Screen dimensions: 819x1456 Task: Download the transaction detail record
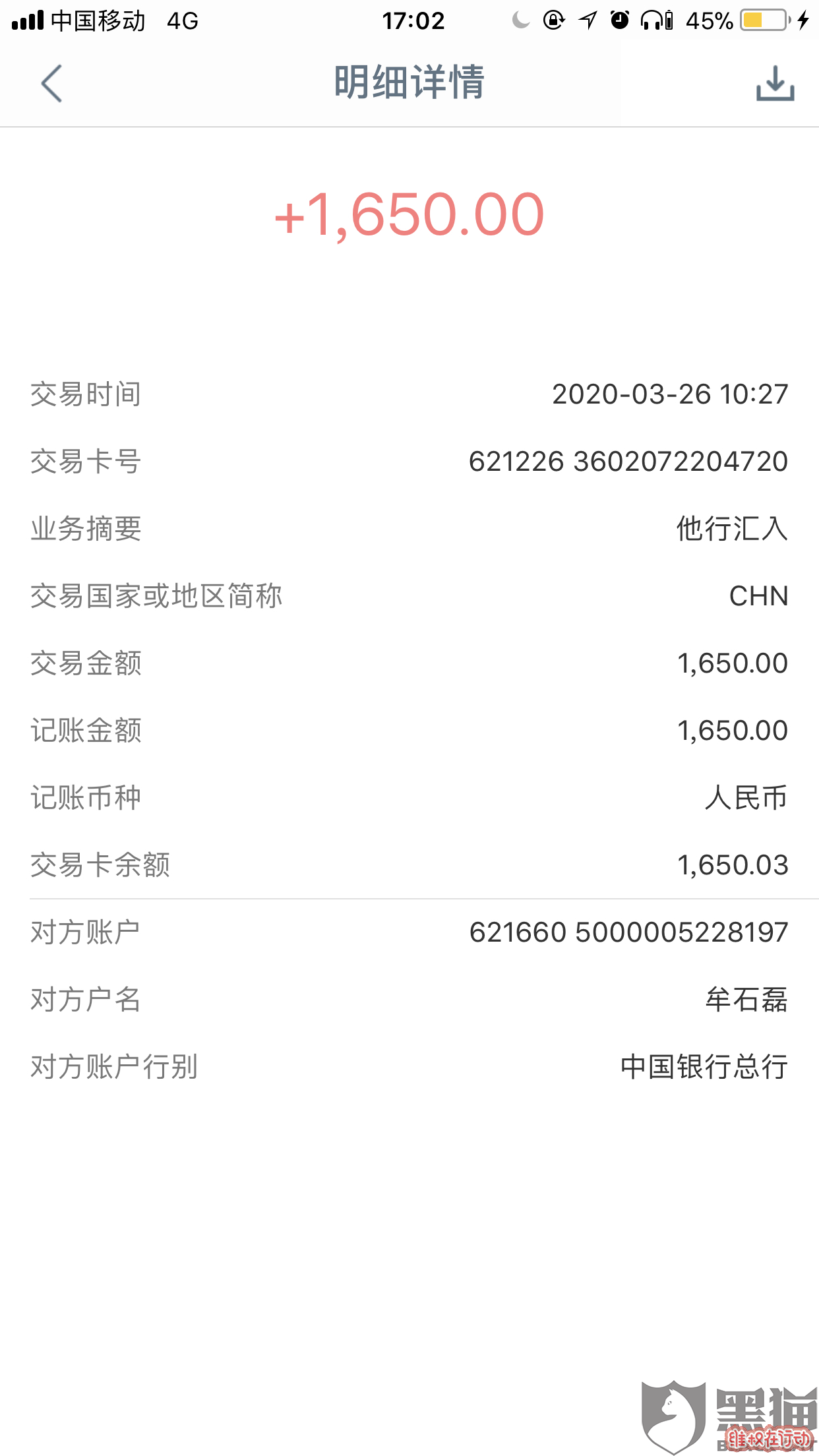pyautogui.click(x=775, y=83)
